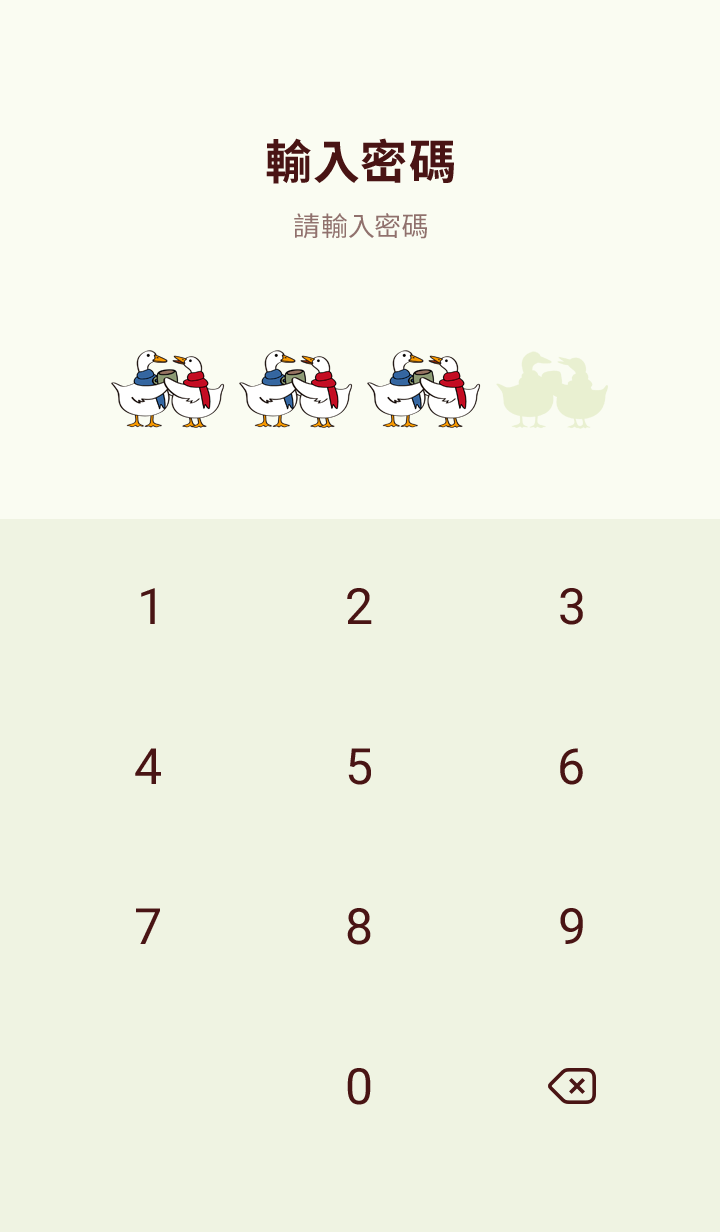Tap digit 6 on the passcode keypad
Image resolution: width=720 pixels, height=1232 pixels.
[571, 767]
